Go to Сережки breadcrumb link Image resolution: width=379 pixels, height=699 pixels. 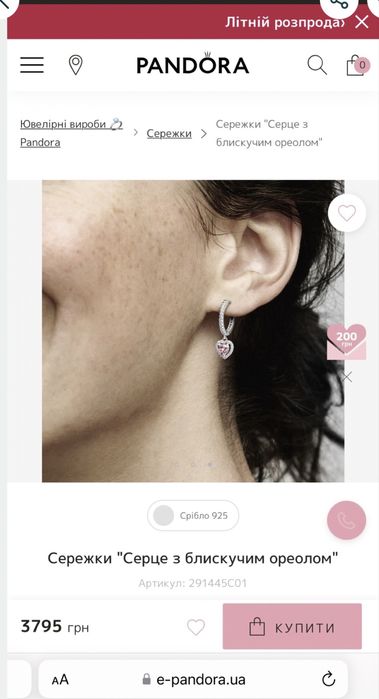click(x=169, y=133)
